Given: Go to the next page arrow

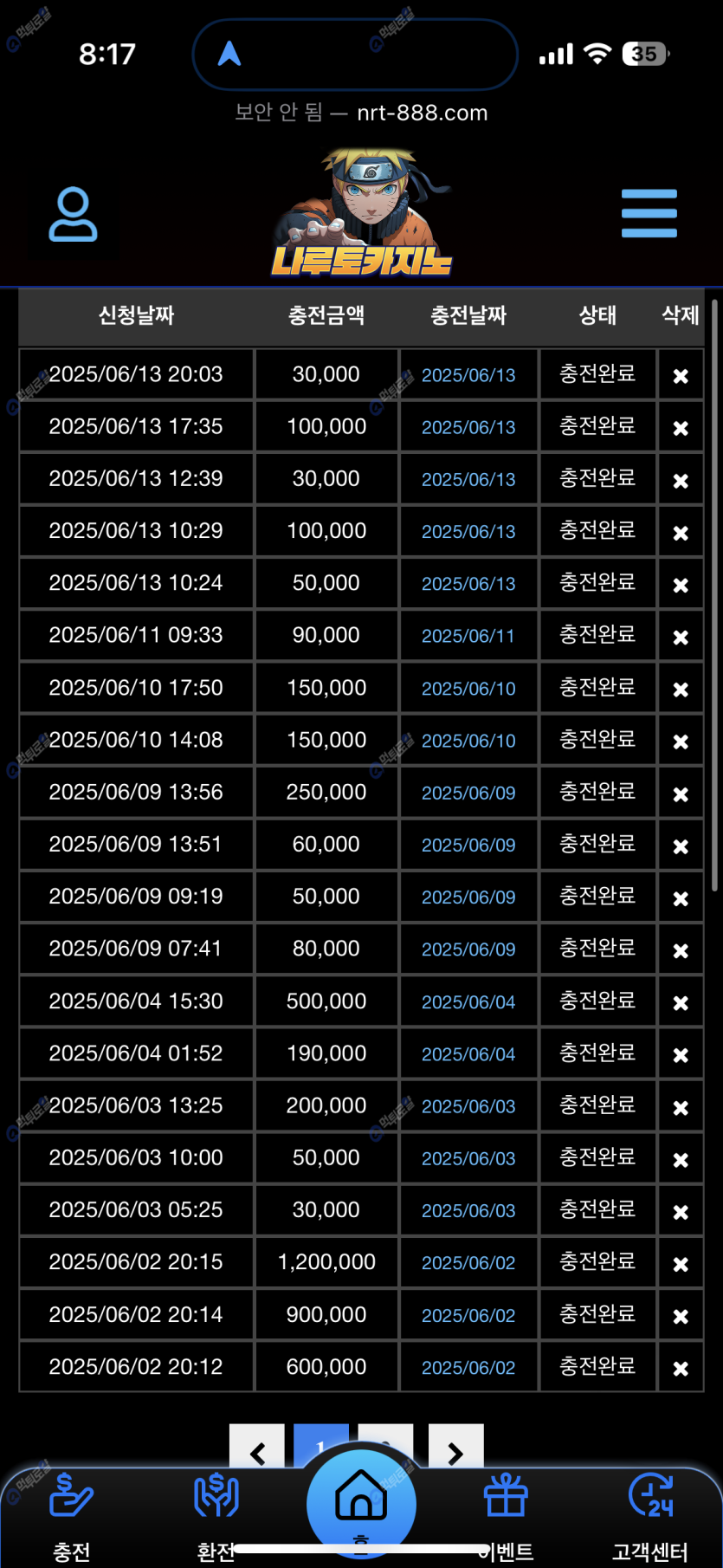Looking at the screenshot, I should tap(455, 1448).
